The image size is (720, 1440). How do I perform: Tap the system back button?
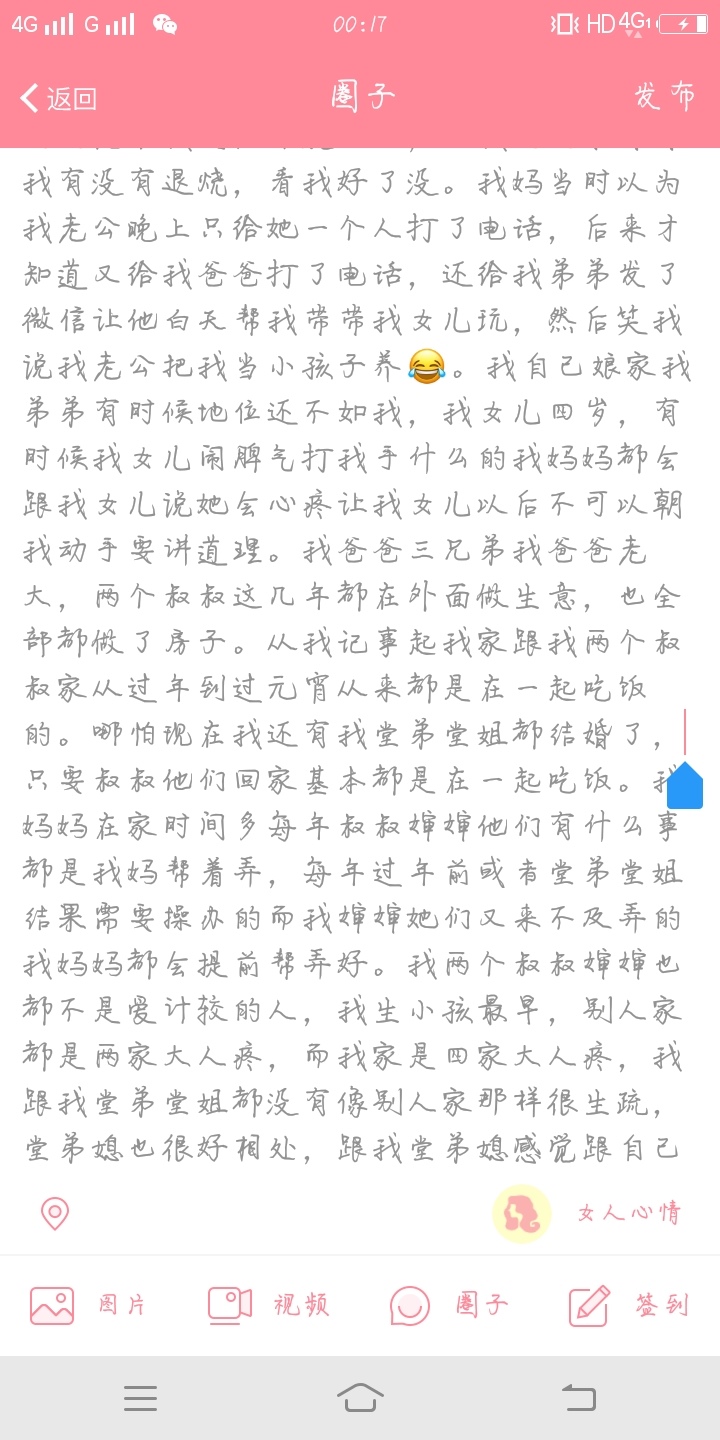578,1398
